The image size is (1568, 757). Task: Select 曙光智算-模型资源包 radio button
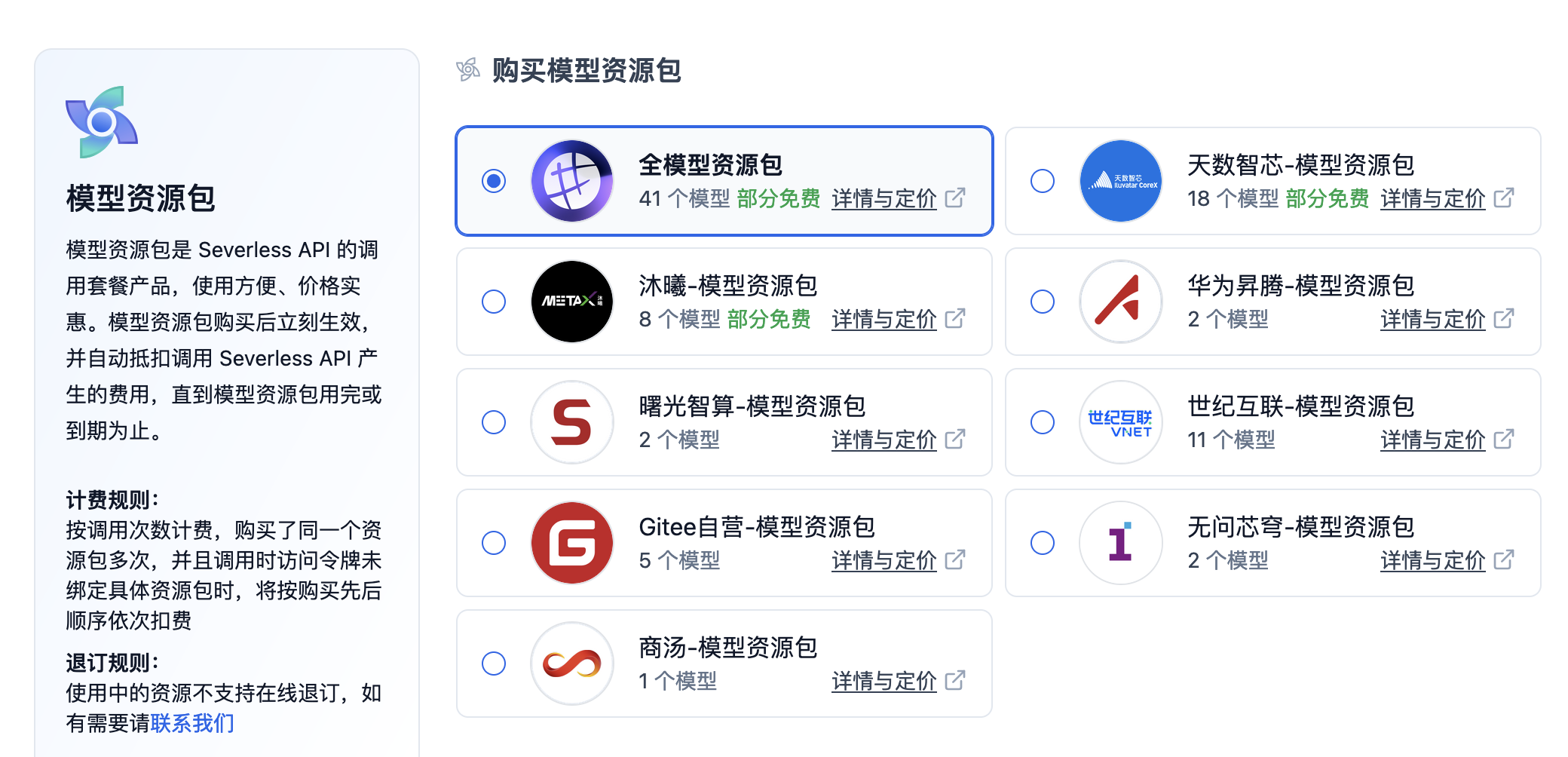[x=494, y=422]
